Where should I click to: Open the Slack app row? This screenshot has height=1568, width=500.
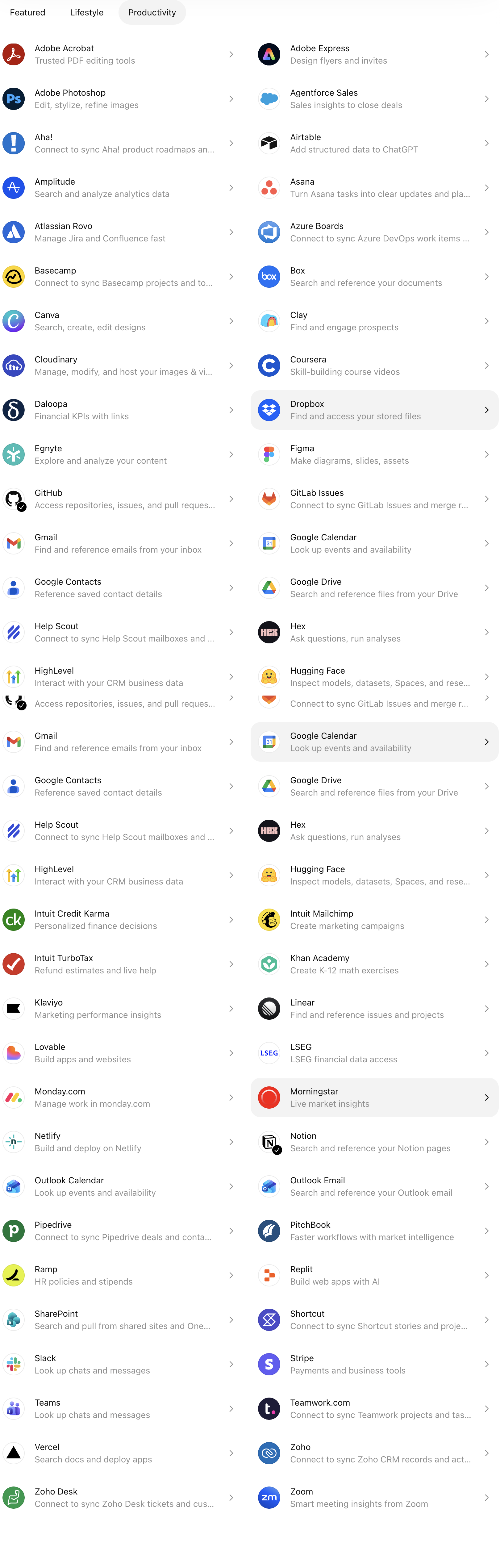point(119,1364)
